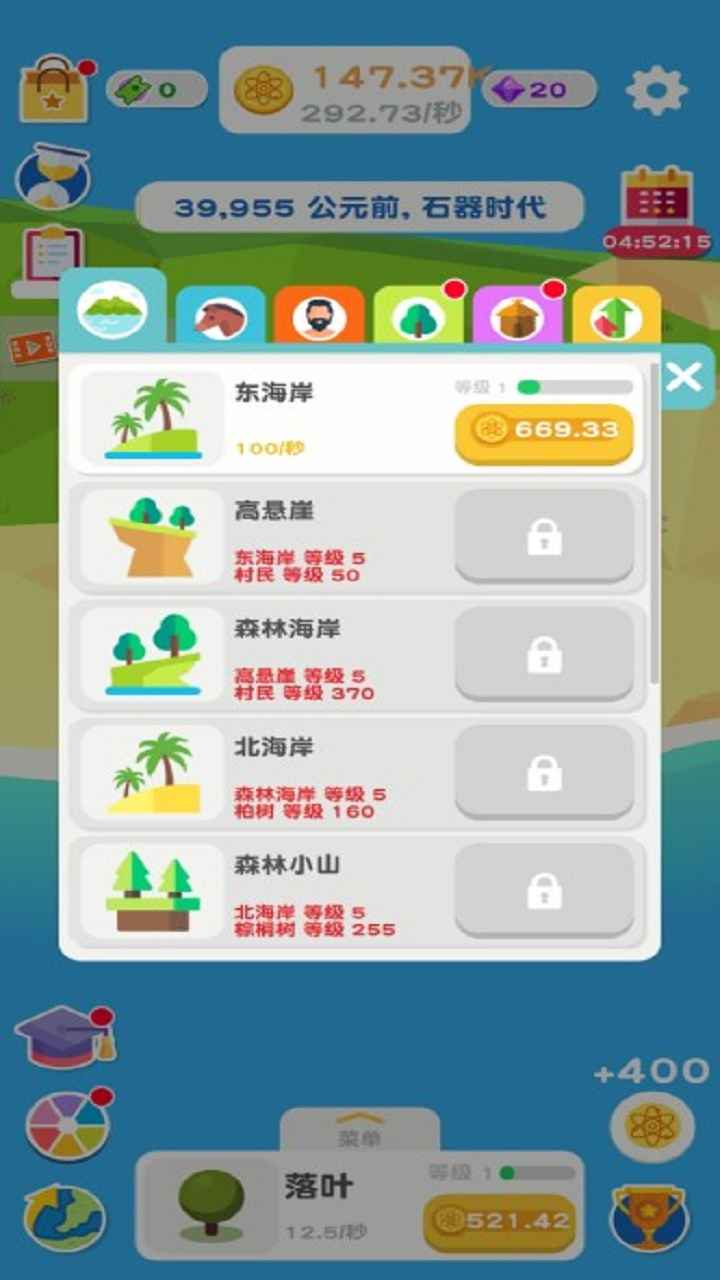The image size is (720, 1280).
Task: Switch to the horse animals tab
Action: click(x=220, y=318)
